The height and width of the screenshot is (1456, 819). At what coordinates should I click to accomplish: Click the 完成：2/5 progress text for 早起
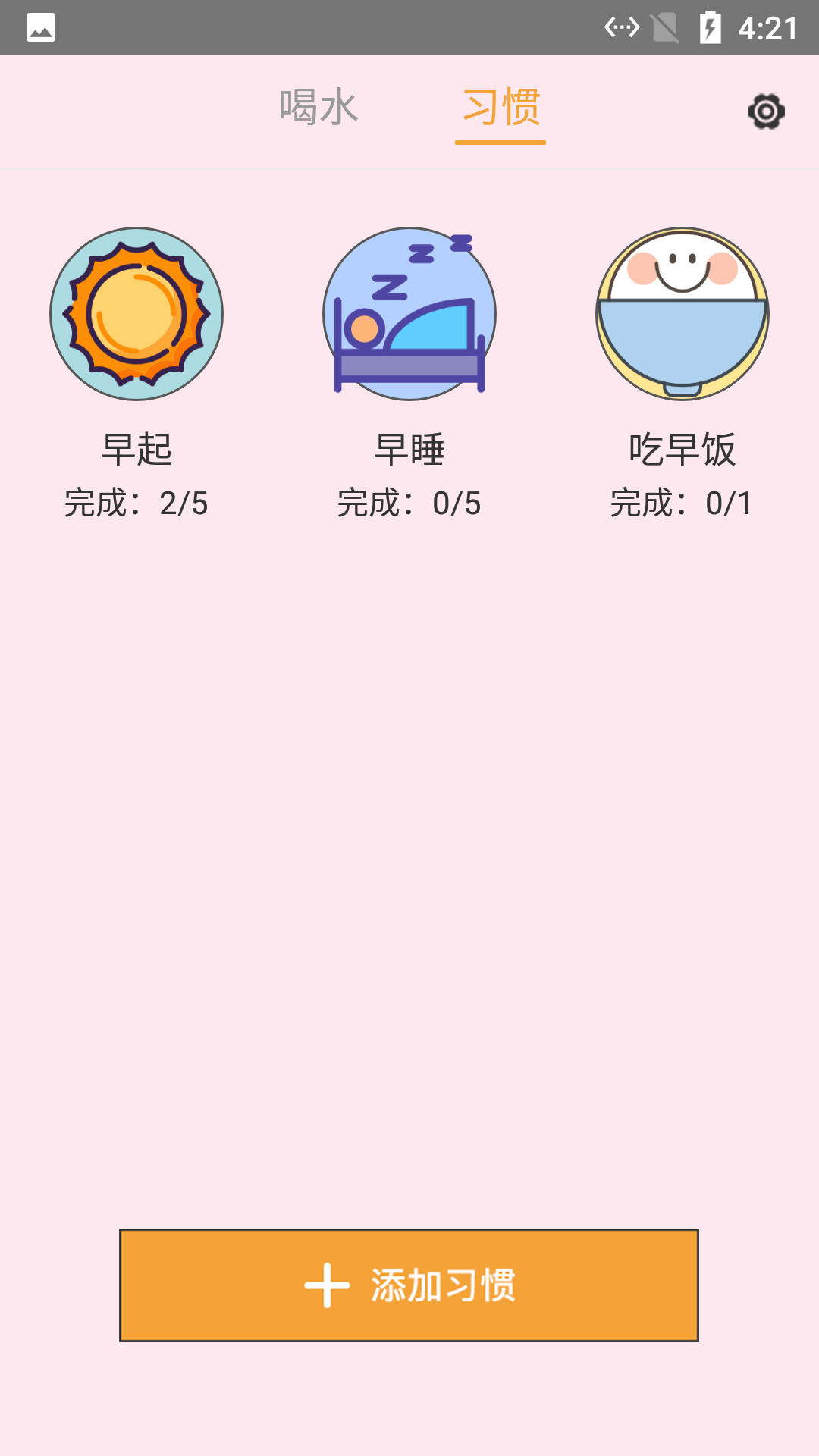136,502
